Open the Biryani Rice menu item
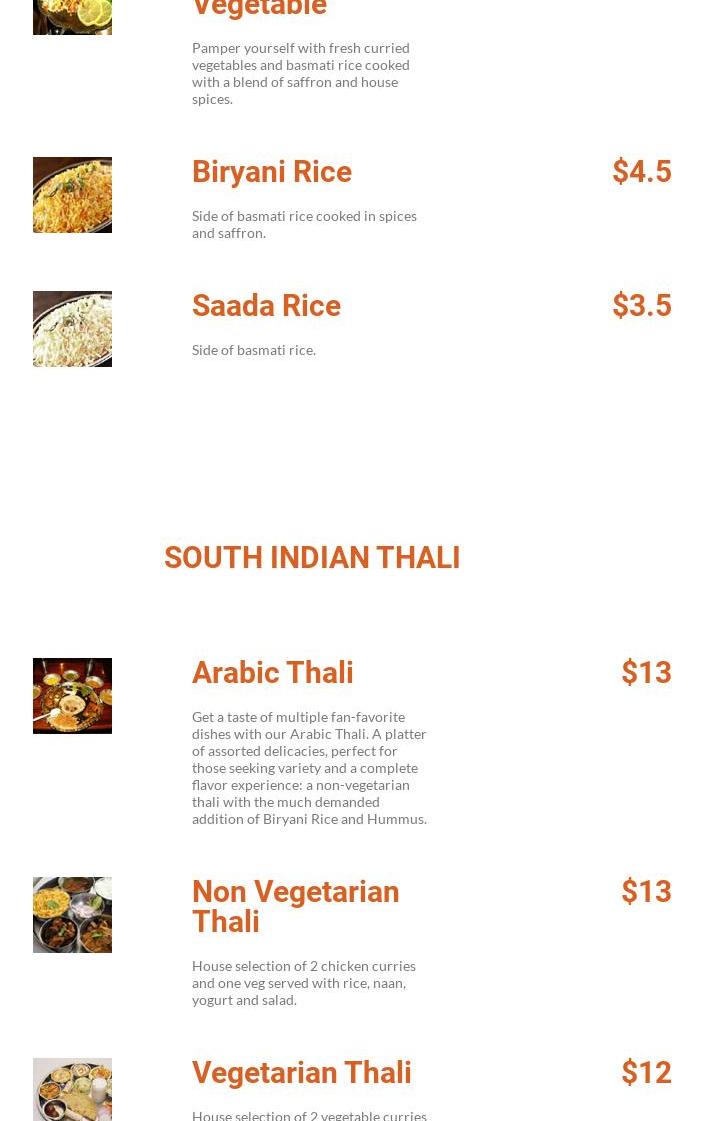 (271, 172)
